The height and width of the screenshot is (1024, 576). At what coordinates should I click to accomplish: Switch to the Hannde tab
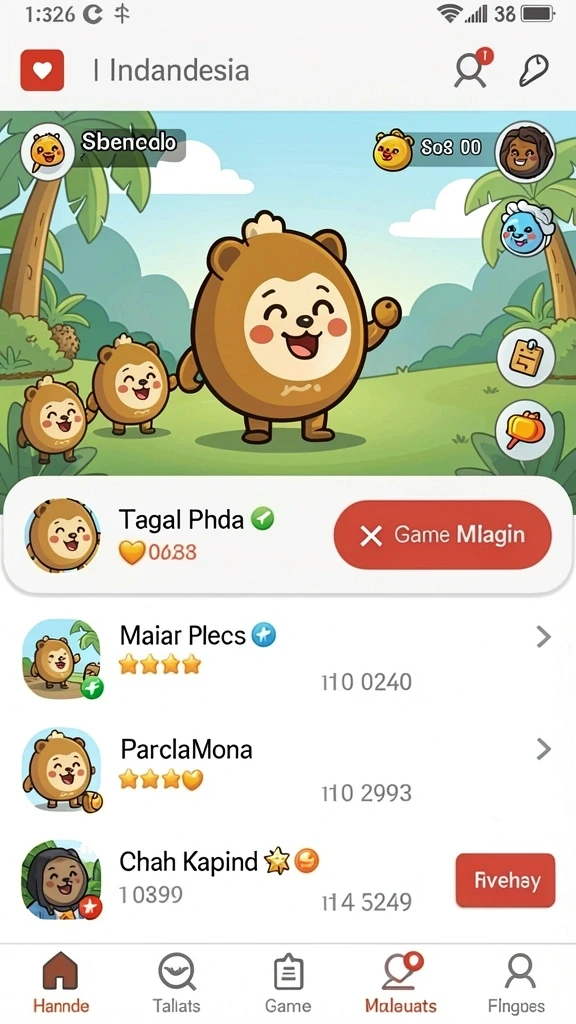pyautogui.click(x=61, y=982)
